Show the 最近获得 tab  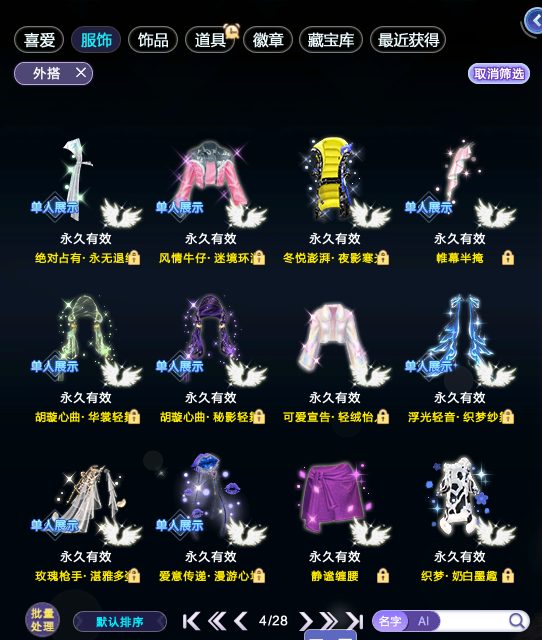(408, 40)
